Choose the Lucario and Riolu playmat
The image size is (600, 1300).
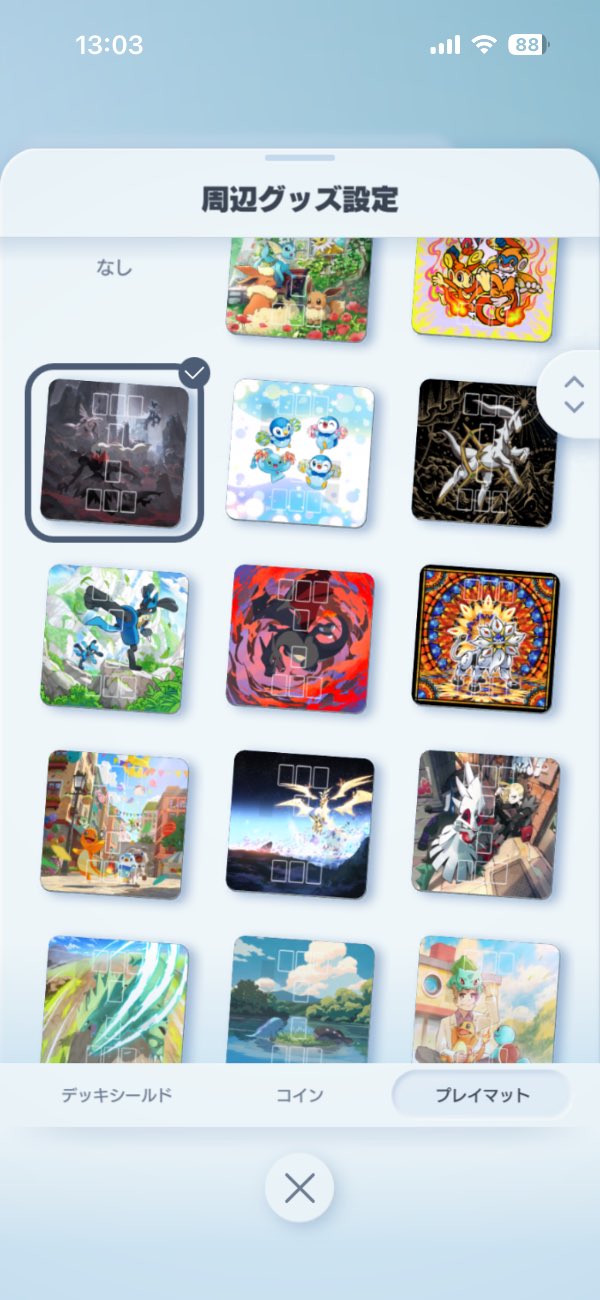114,638
